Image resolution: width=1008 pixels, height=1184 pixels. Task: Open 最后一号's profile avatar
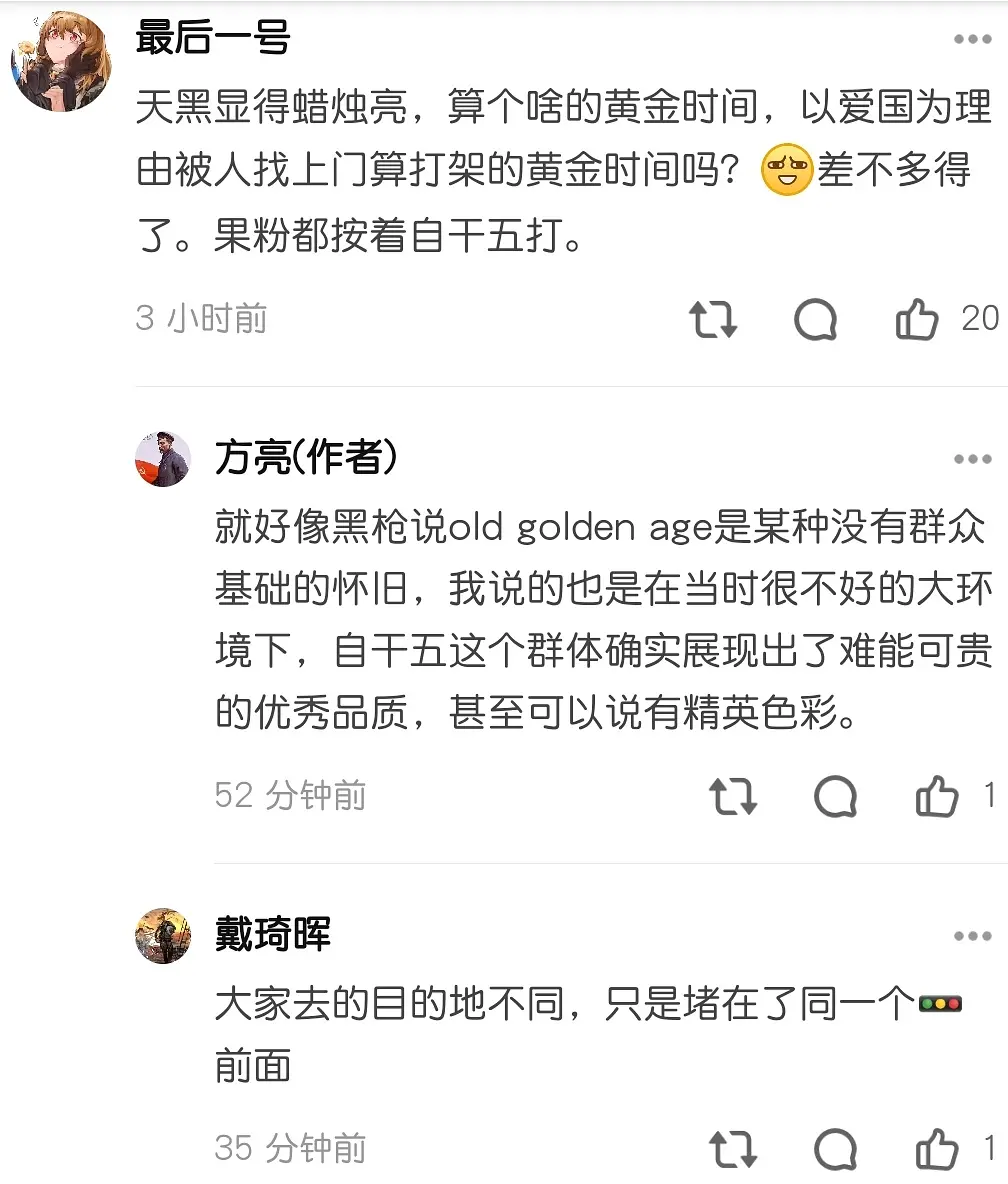pos(60,62)
